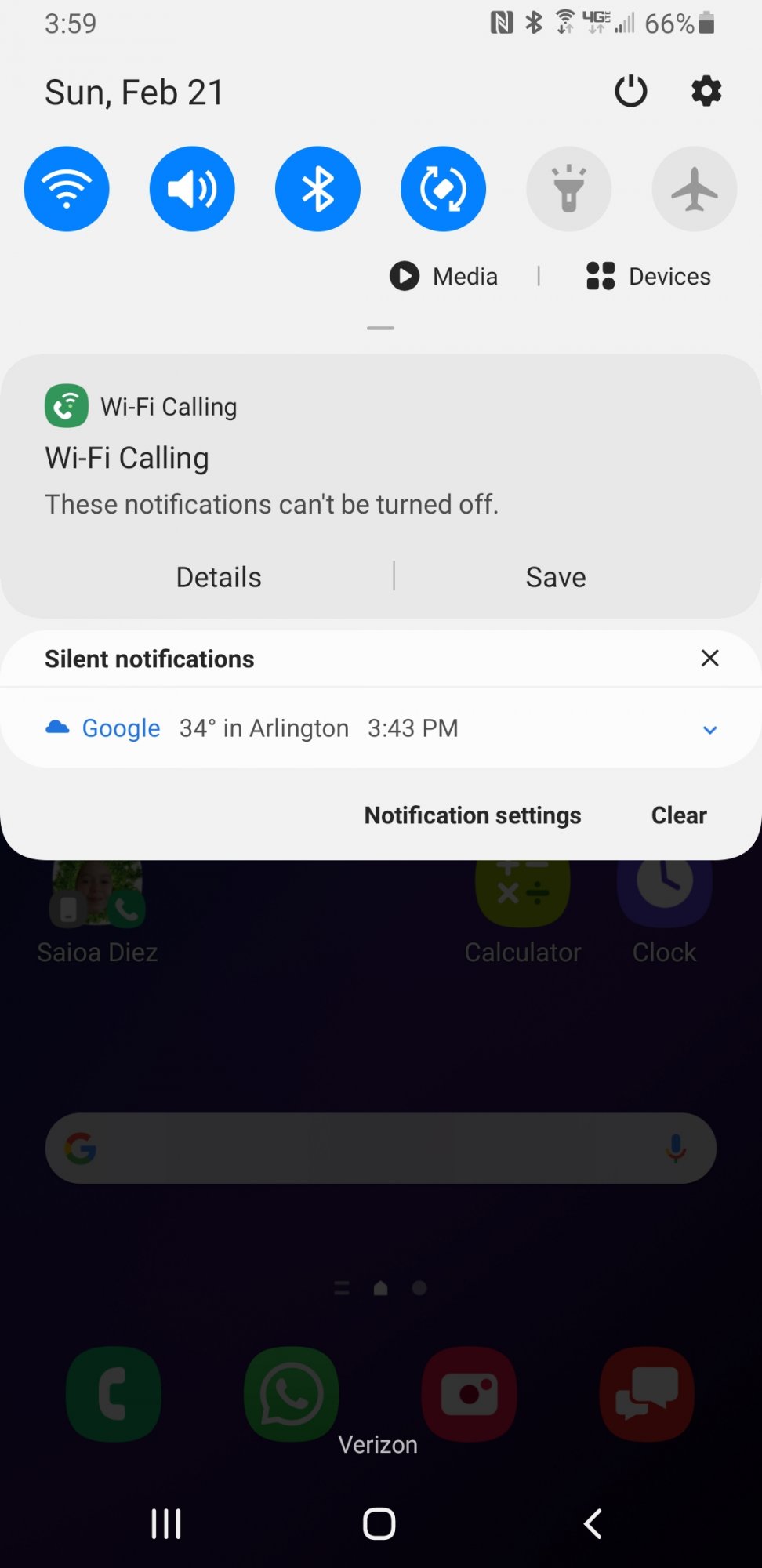The width and height of the screenshot is (762, 1568).
Task: Open recent apps
Action: coord(166,1523)
